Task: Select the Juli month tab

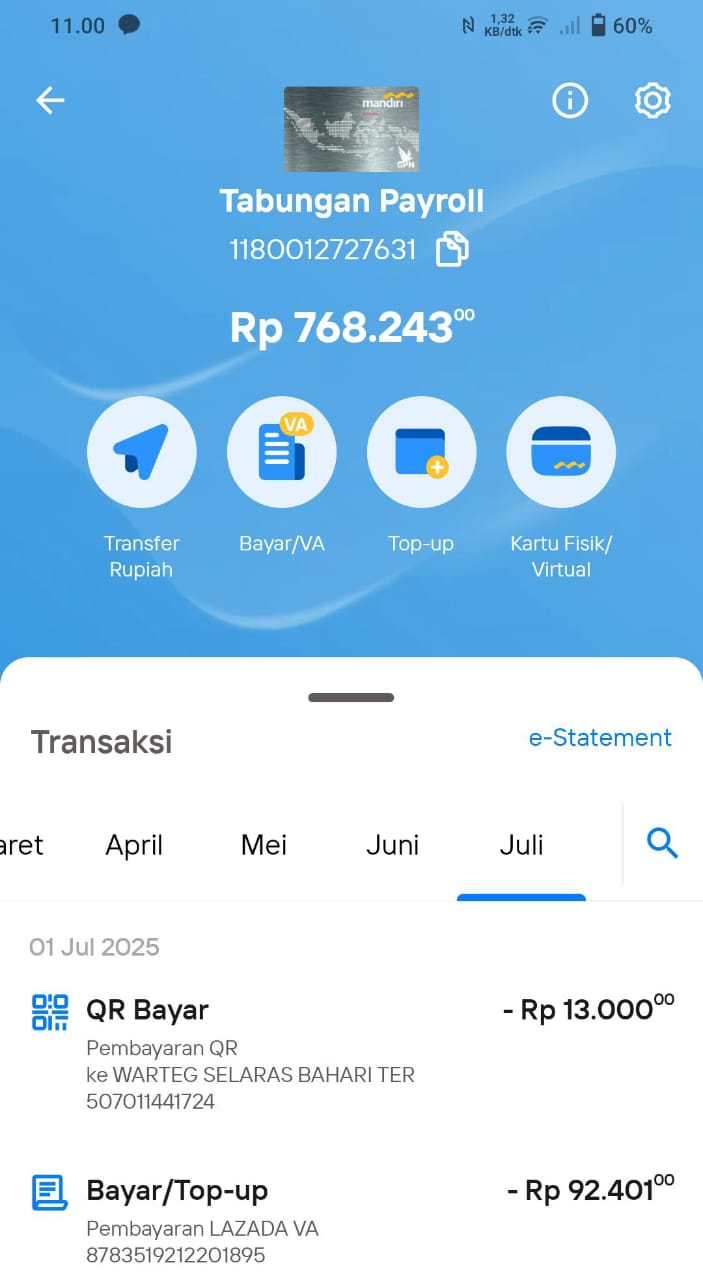Action: tap(522, 845)
